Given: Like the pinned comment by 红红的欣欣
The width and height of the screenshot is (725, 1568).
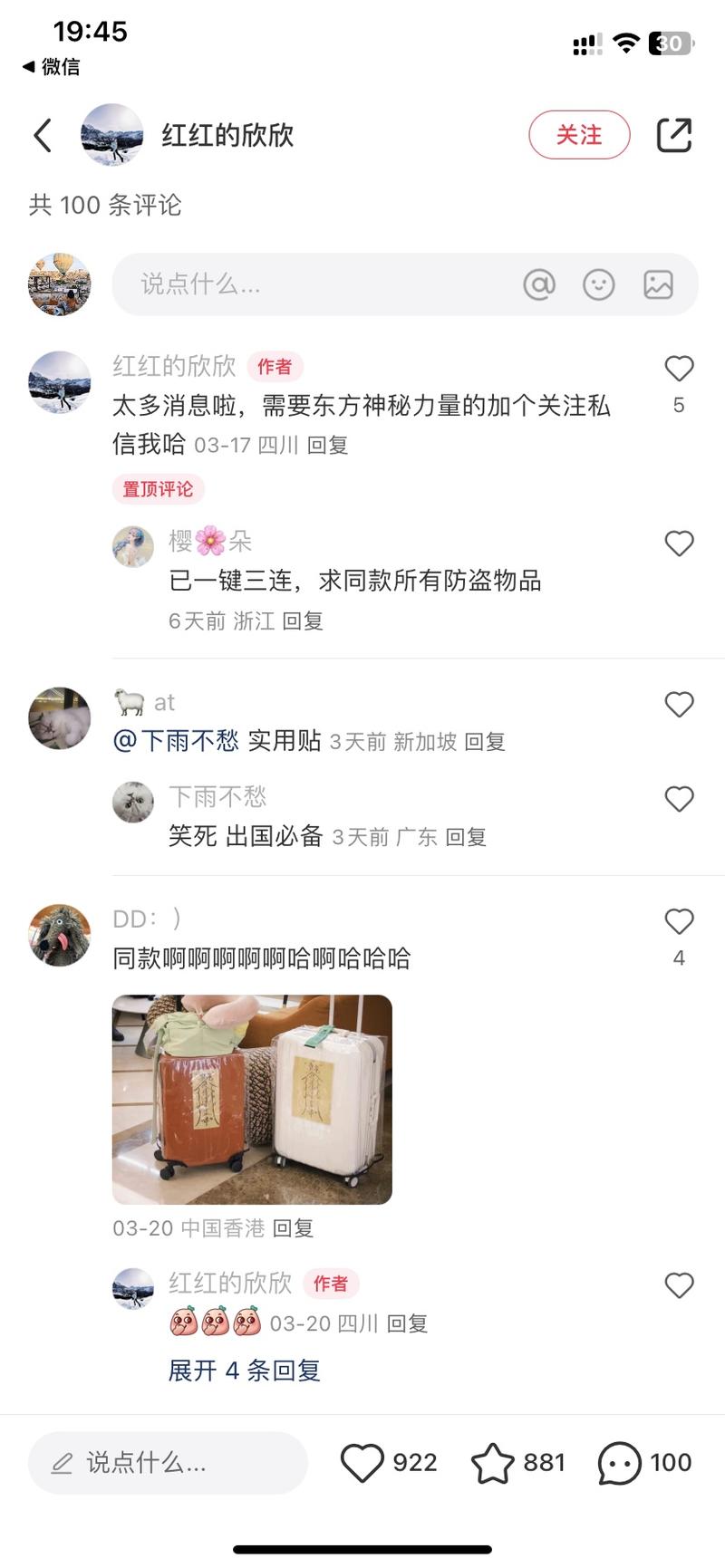Looking at the screenshot, I should [679, 369].
